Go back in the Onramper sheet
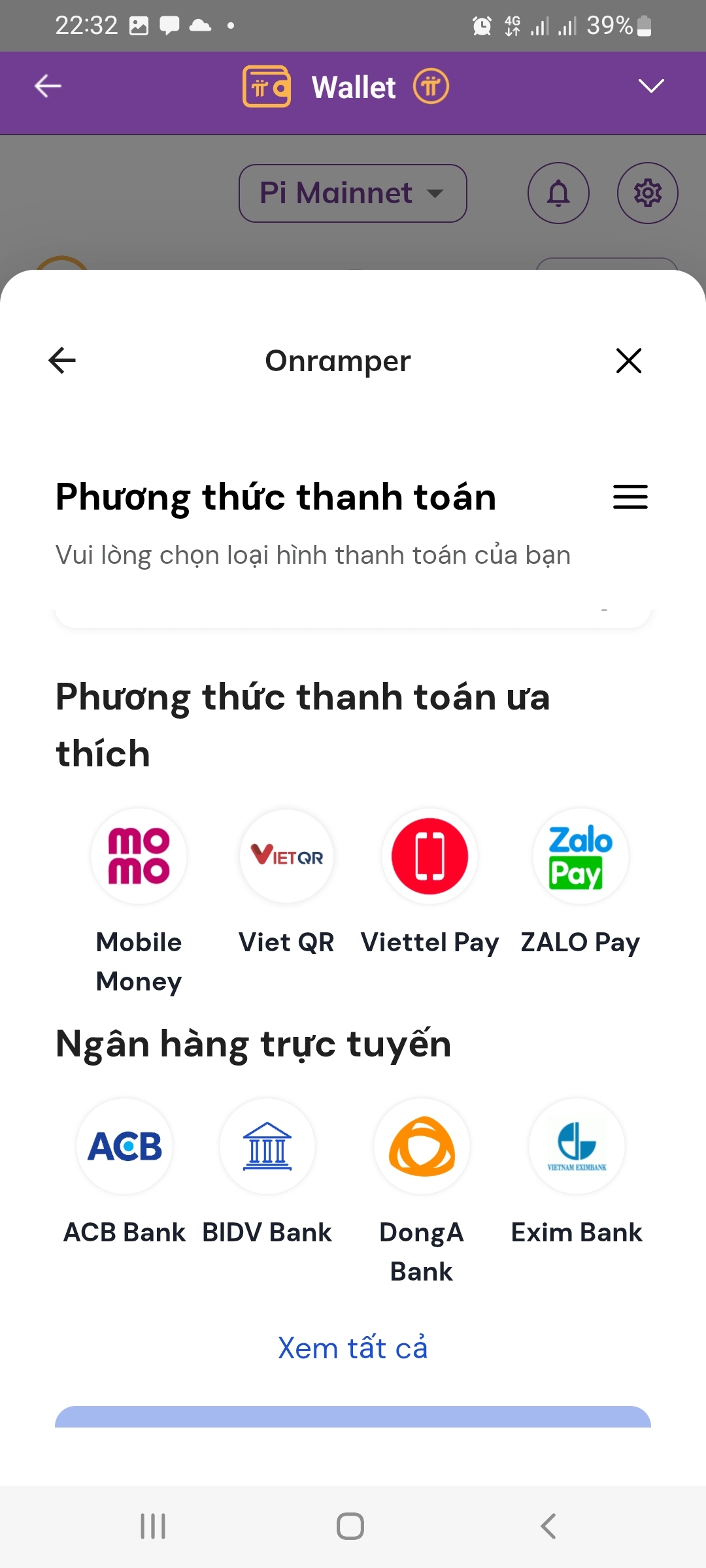The image size is (706, 1568). point(62,360)
